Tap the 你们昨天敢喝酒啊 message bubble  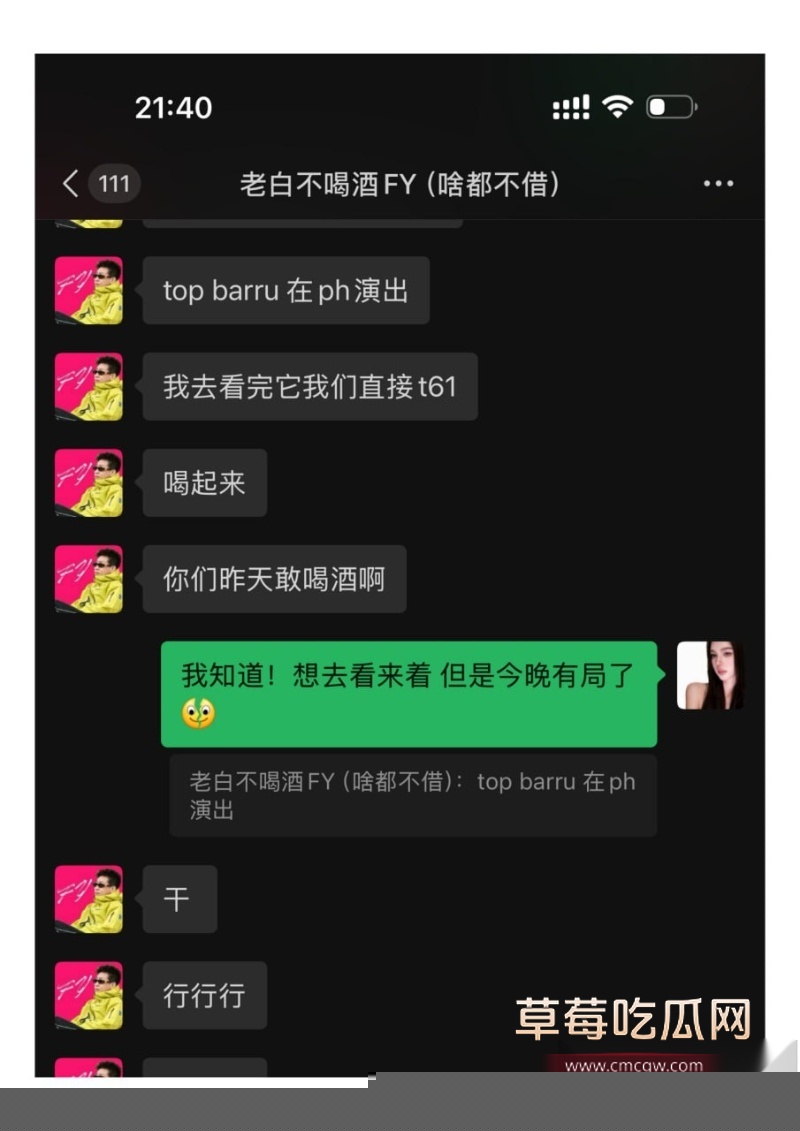pyautogui.click(x=275, y=580)
